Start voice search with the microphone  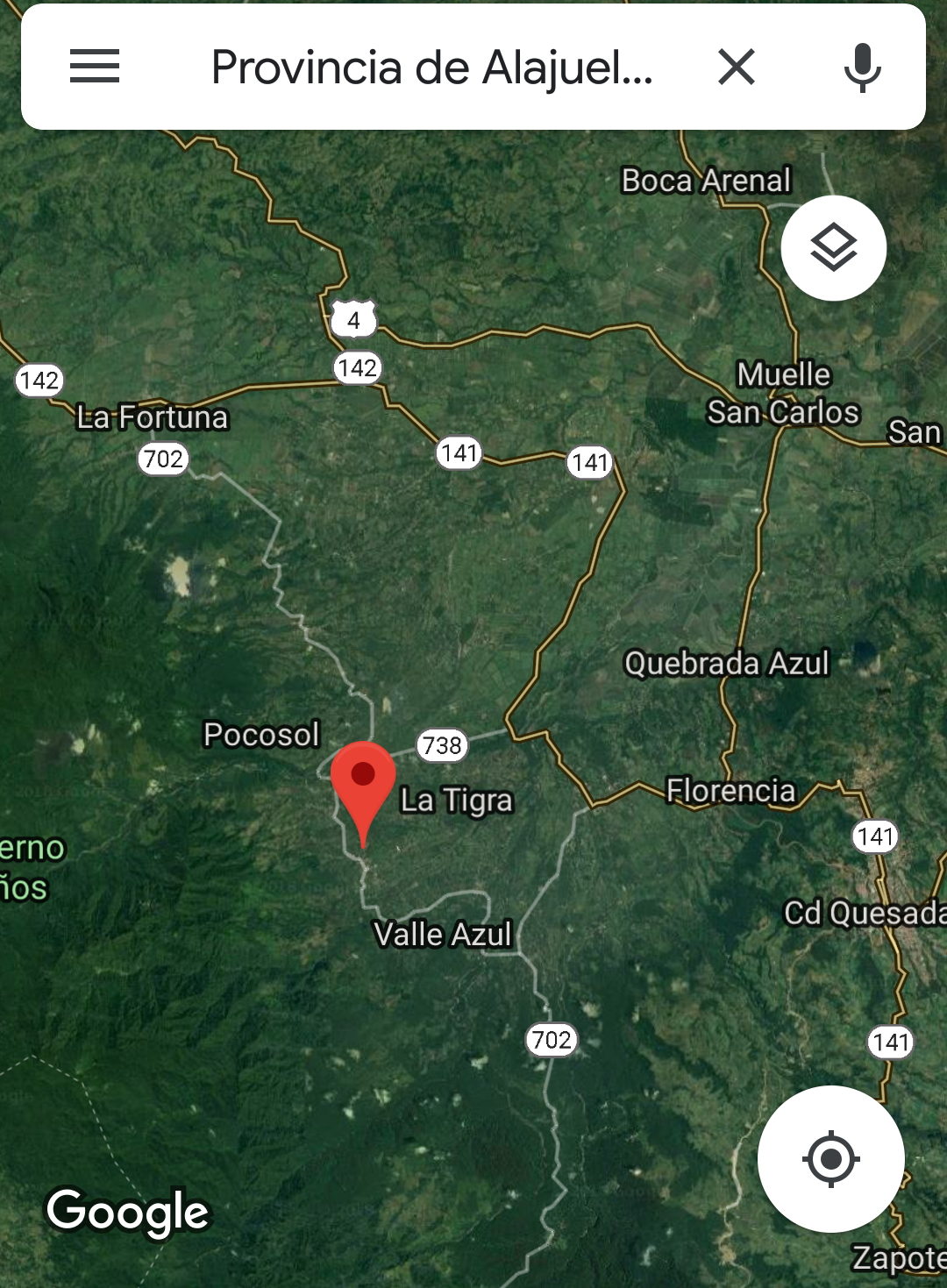coord(862,67)
